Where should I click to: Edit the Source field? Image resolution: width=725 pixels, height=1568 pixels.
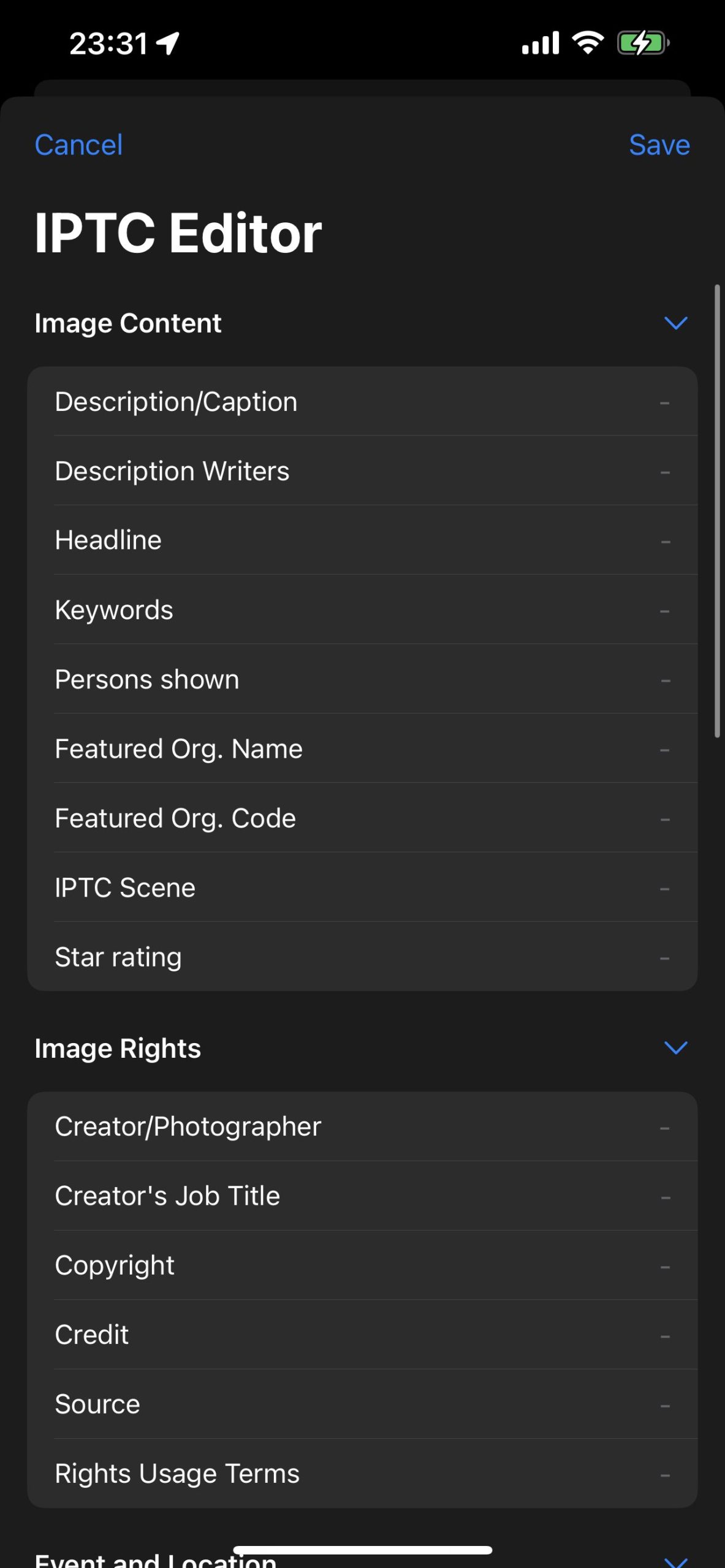[362, 1404]
